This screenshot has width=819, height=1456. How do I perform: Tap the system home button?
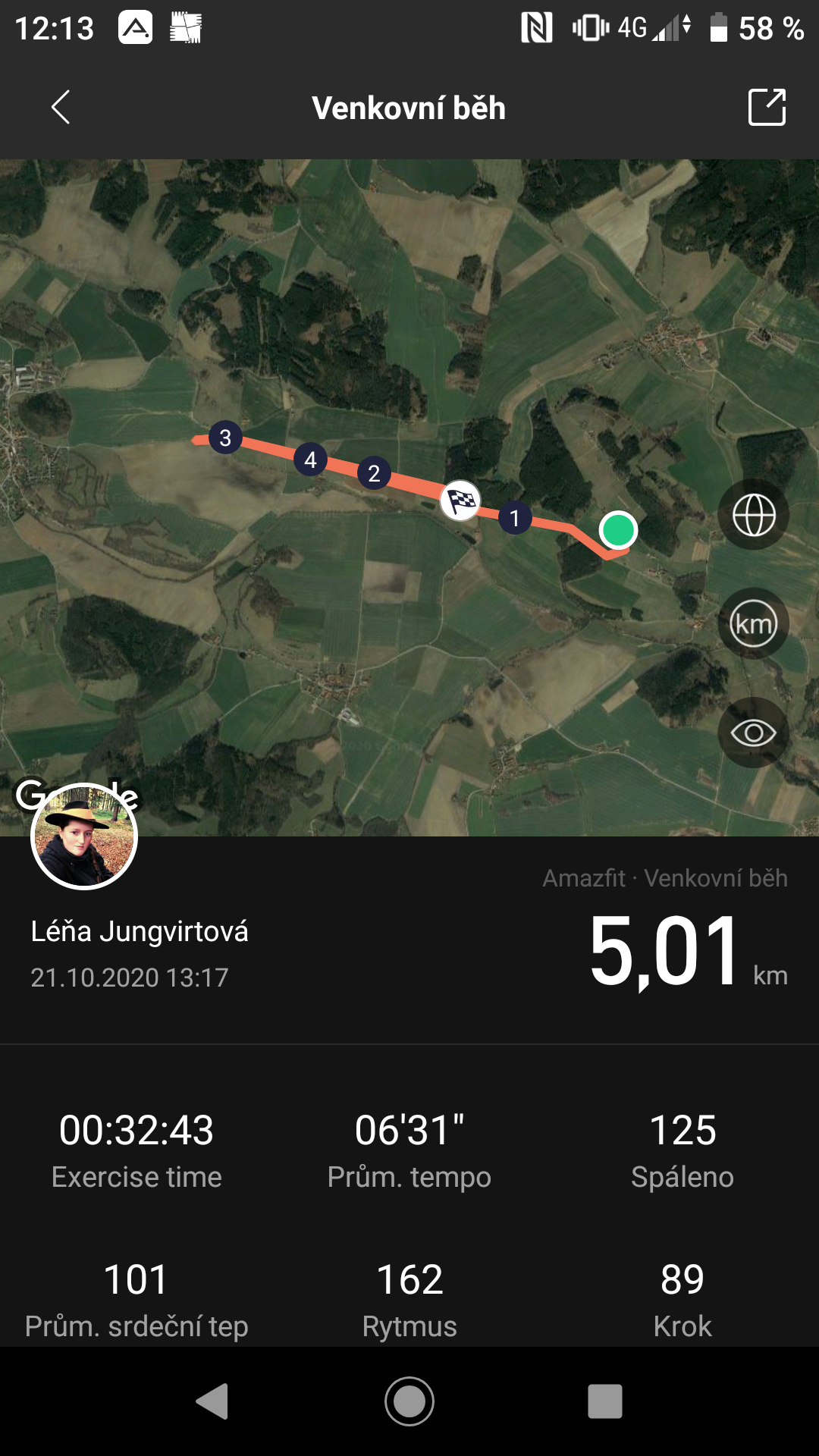pyautogui.click(x=409, y=1401)
